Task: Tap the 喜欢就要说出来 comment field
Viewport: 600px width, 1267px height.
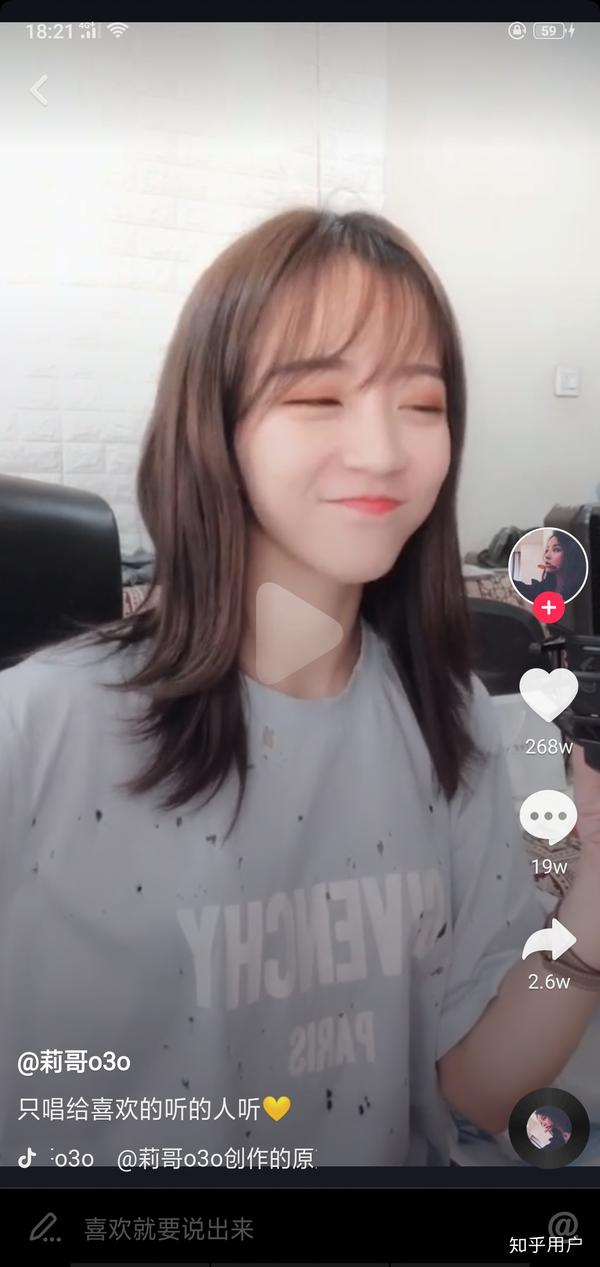Action: click(168, 1228)
